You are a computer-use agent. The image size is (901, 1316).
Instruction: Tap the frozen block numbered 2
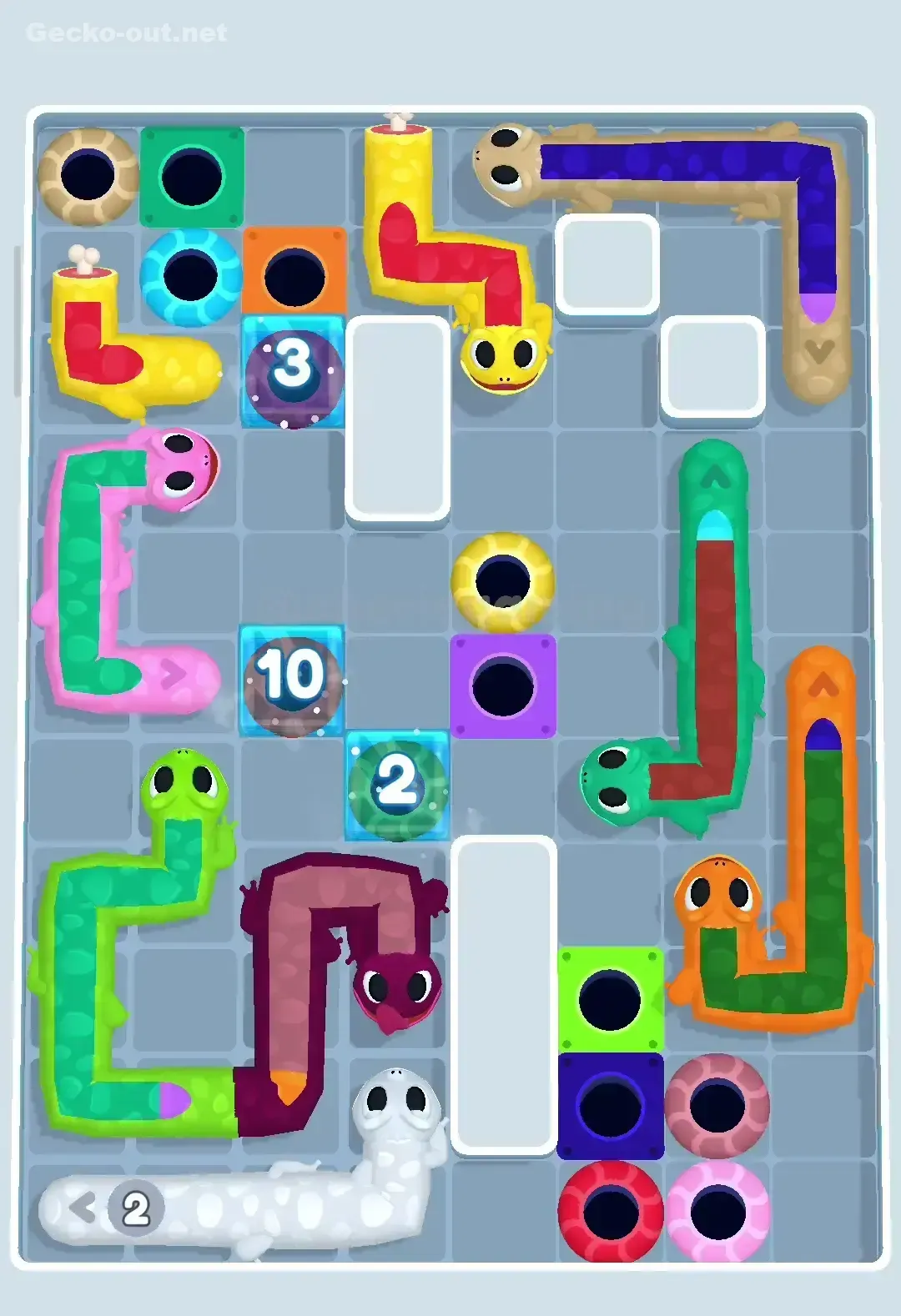pyautogui.click(x=398, y=782)
